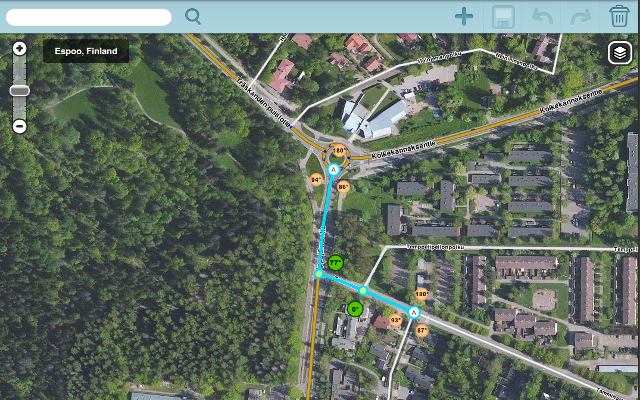Select the green 0° marker
The height and width of the screenshot is (400, 640).
point(356,309)
